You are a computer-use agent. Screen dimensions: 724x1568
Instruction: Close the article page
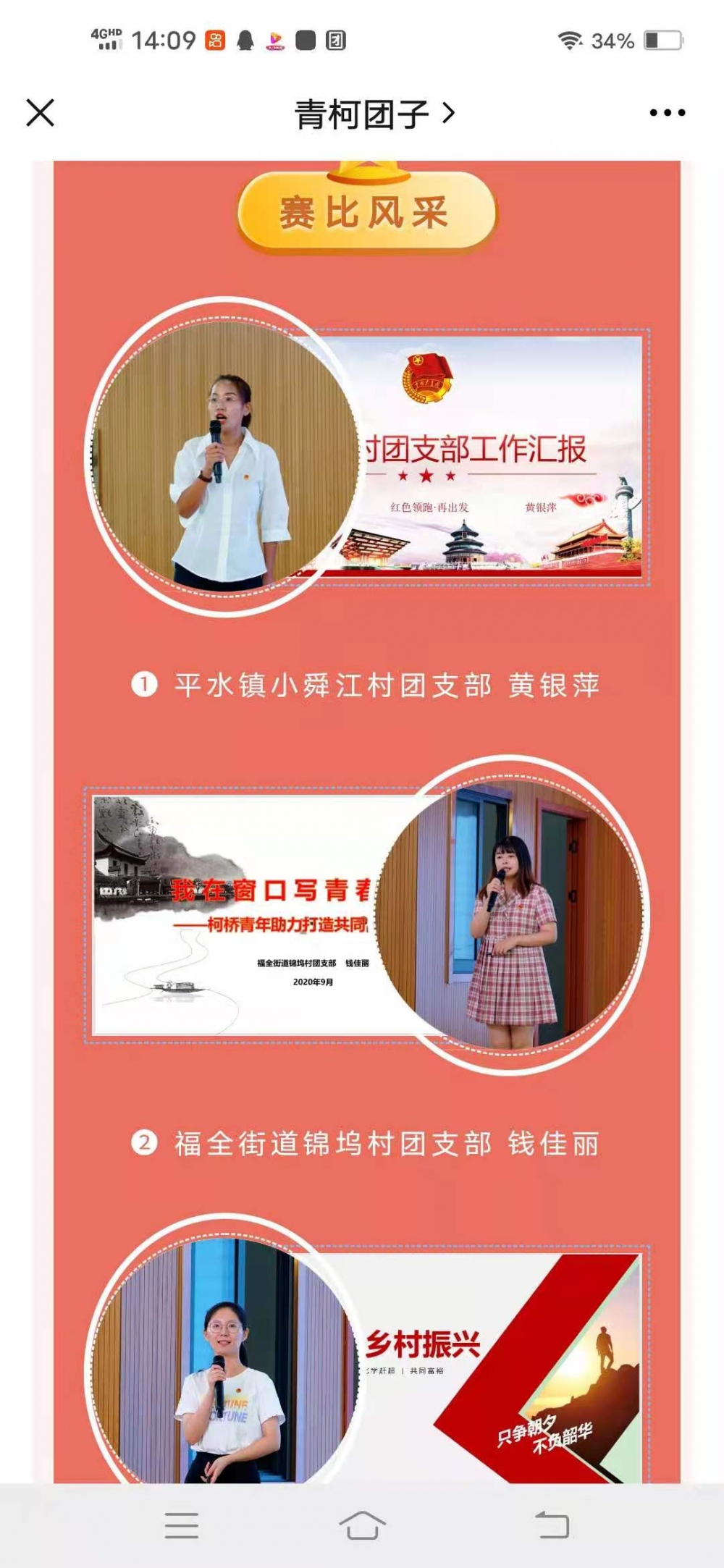41,113
